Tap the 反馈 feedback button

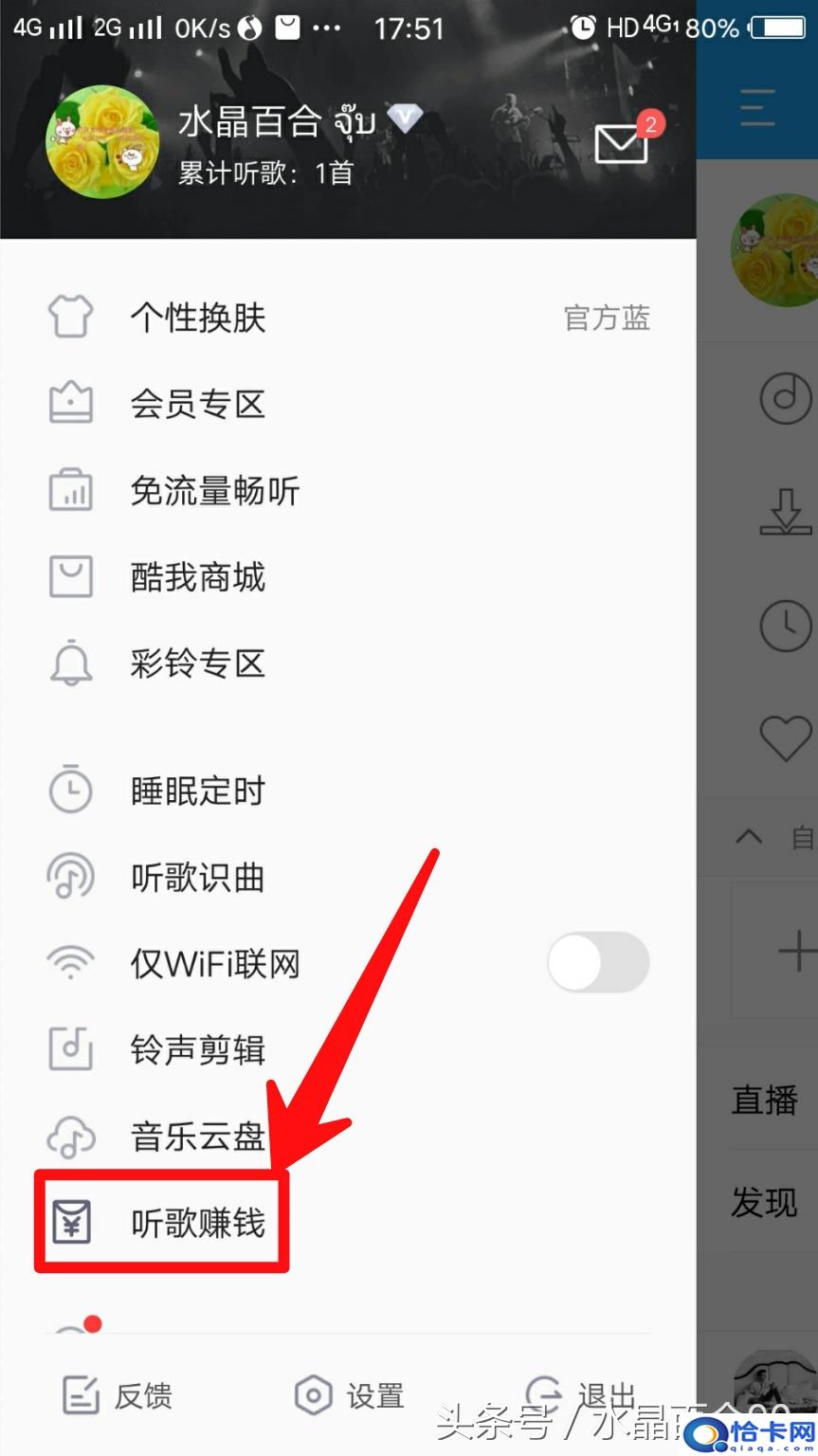tap(118, 1395)
